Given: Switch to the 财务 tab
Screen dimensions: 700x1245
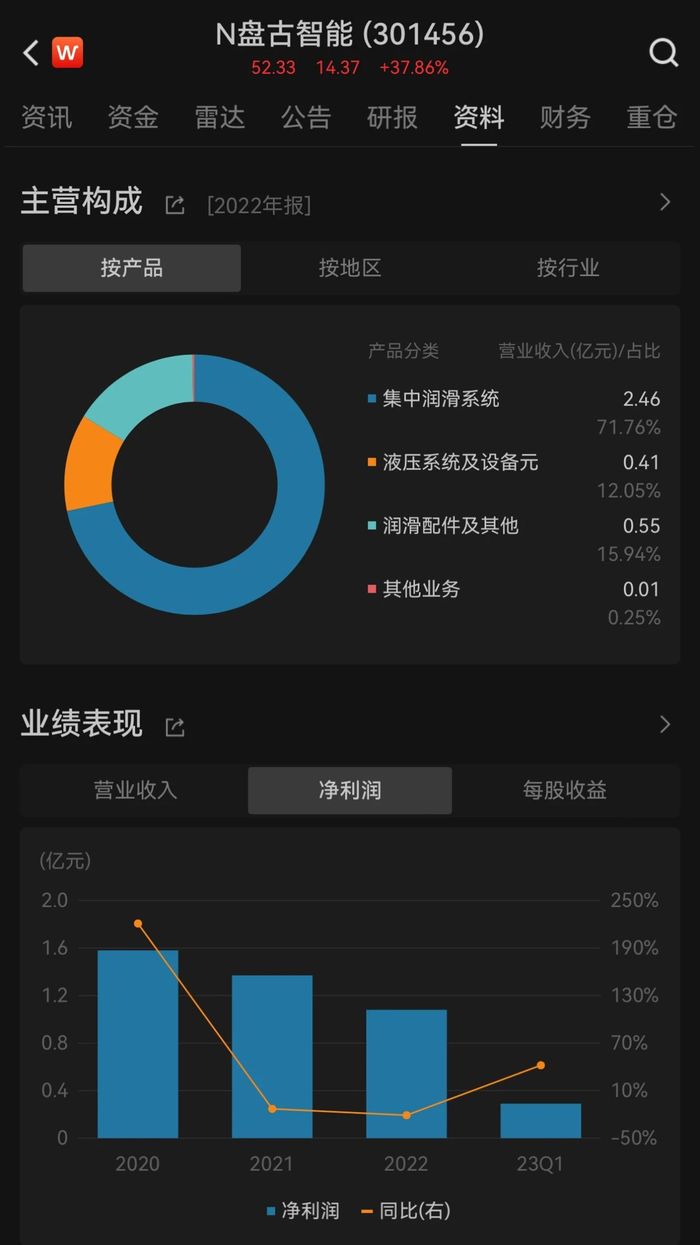Looking at the screenshot, I should (566, 118).
